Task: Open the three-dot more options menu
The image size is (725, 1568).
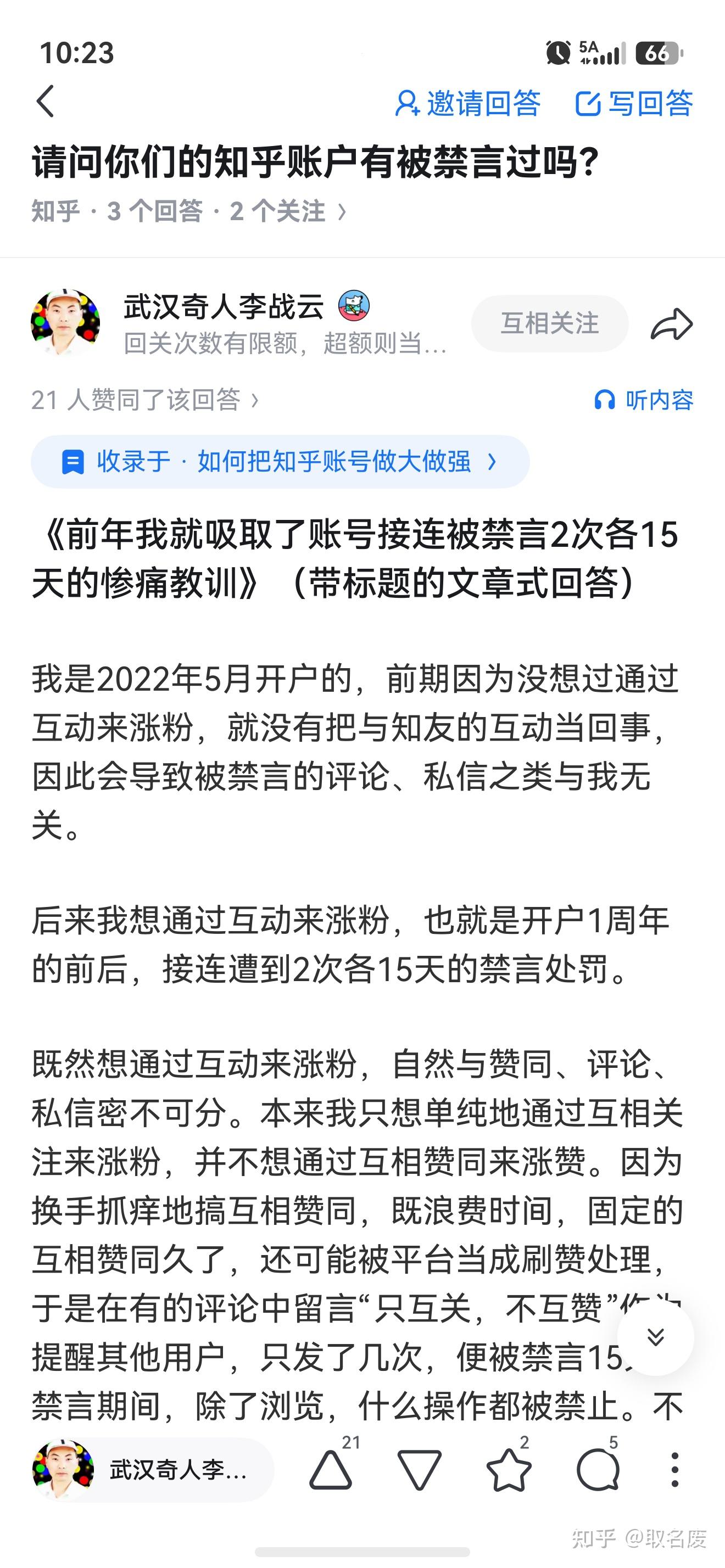Action: point(674,1470)
